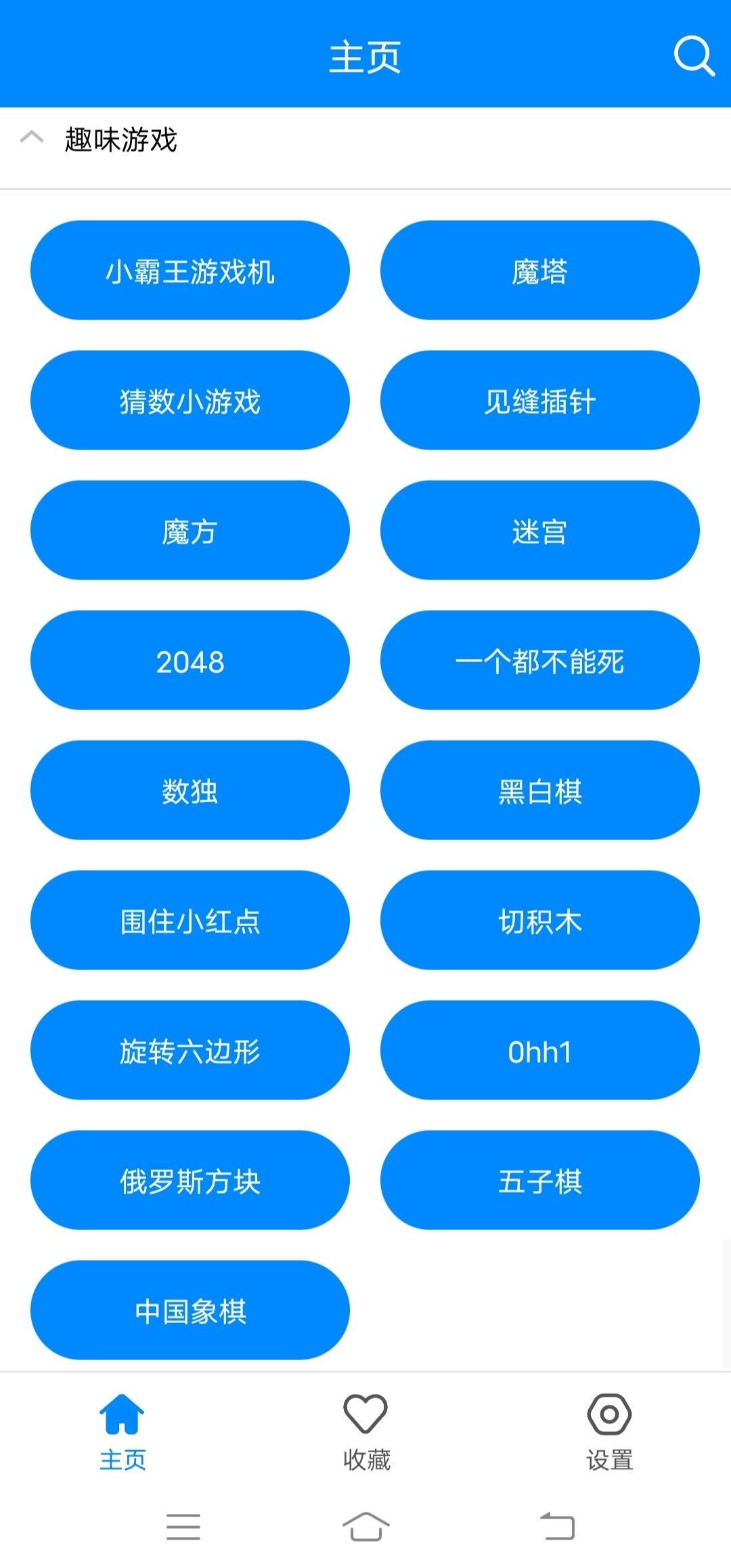Start a 五子棋 match

tap(539, 1180)
